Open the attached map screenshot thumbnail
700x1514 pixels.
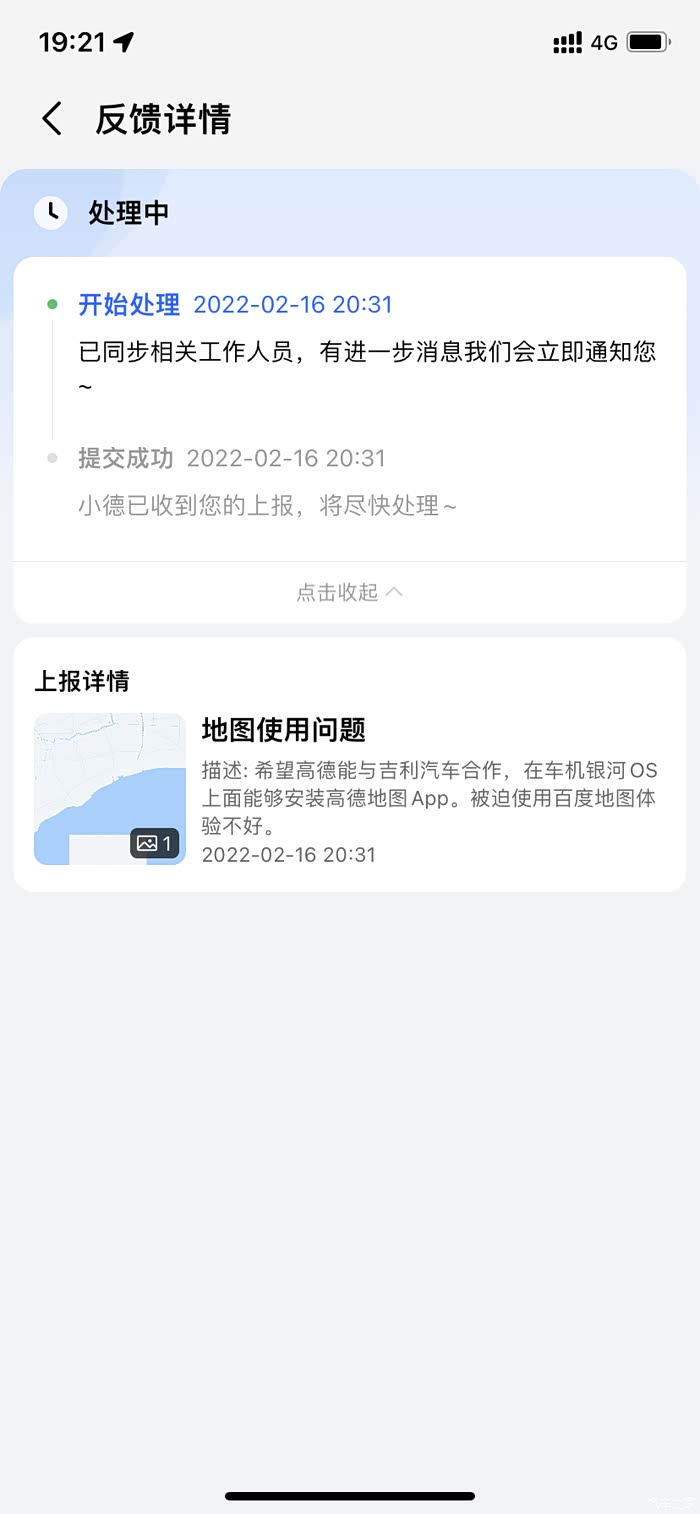pos(110,789)
